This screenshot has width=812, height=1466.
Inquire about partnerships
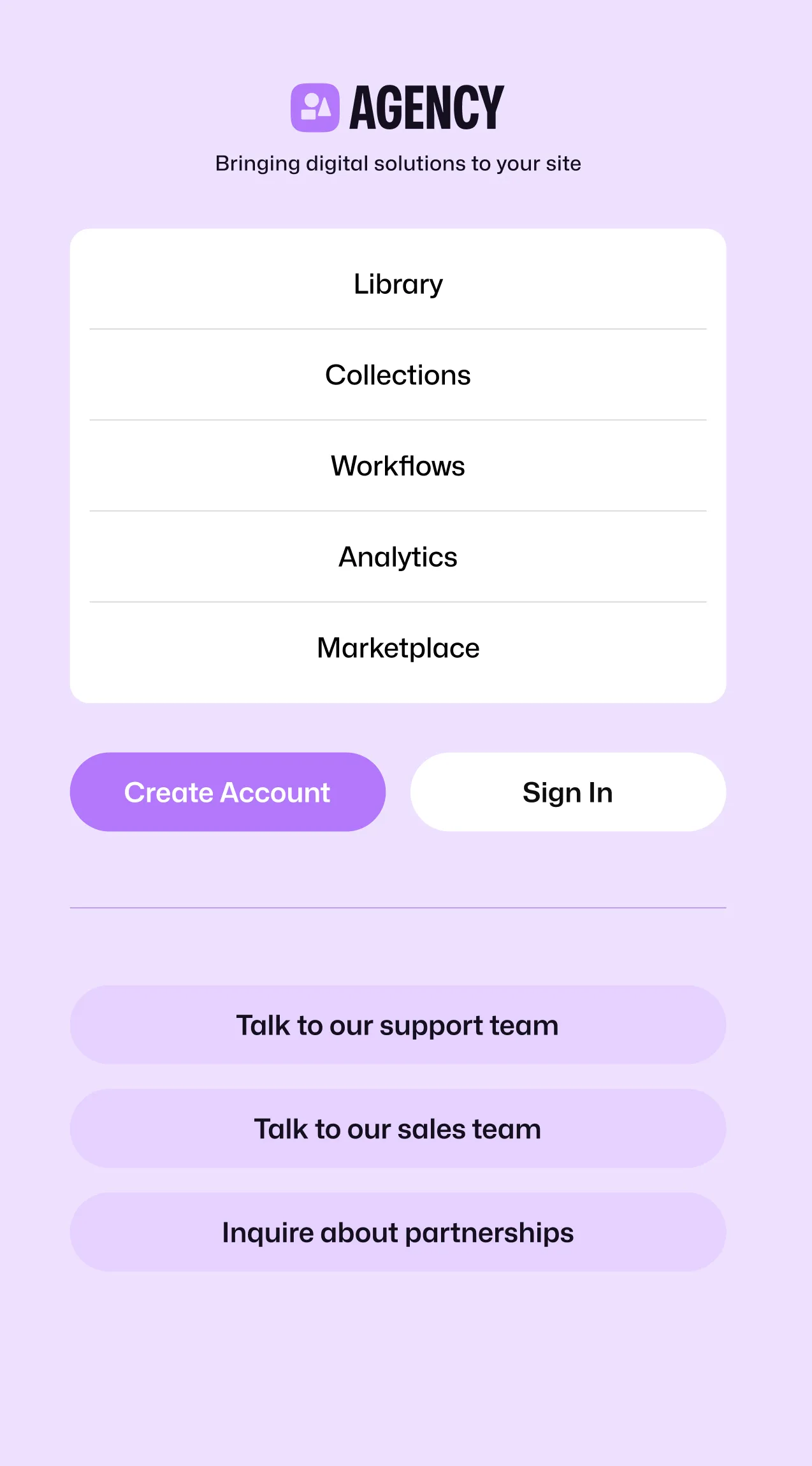click(x=398, y=1232)
